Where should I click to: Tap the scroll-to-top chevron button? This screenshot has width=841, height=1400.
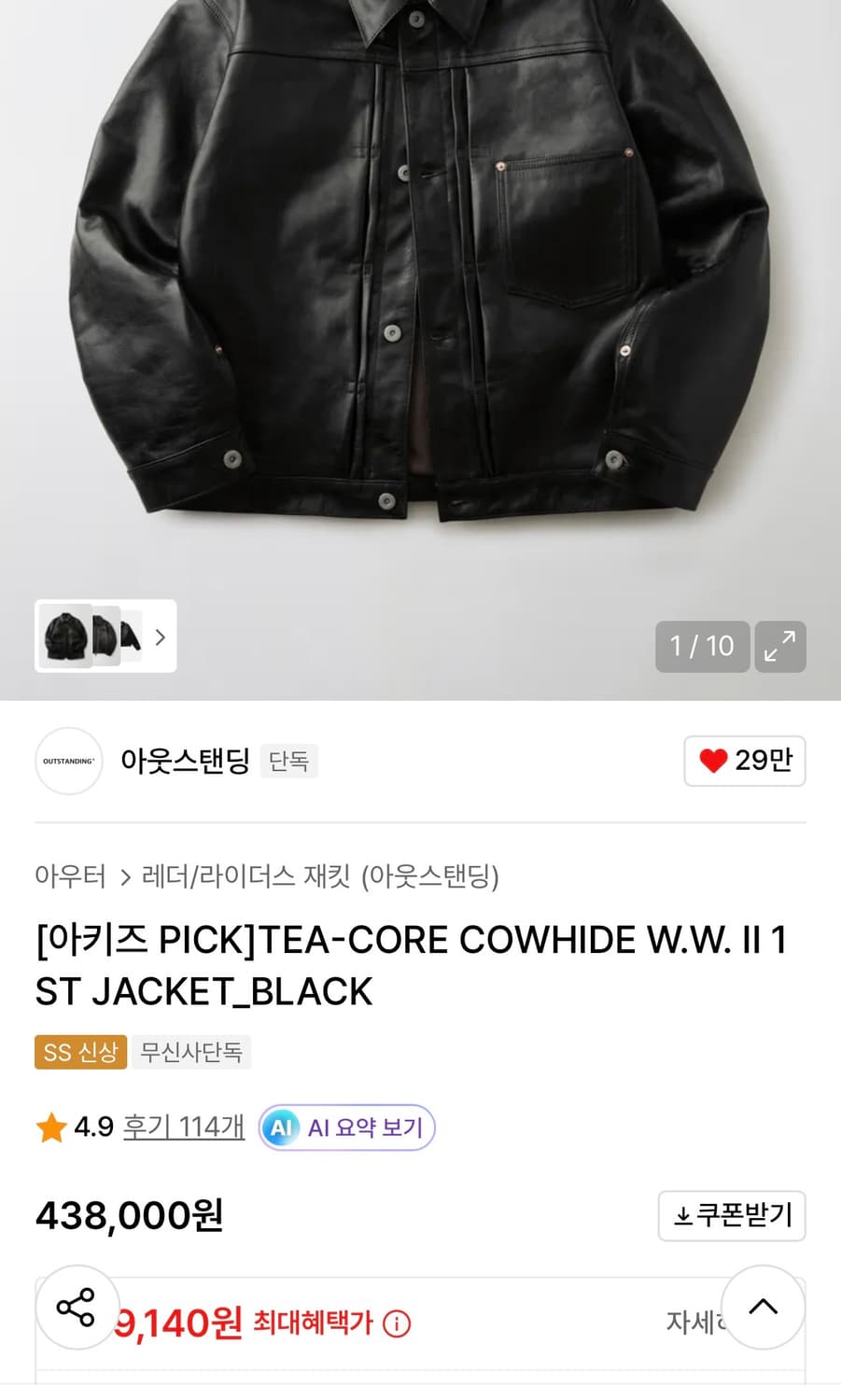(762, 1309)
